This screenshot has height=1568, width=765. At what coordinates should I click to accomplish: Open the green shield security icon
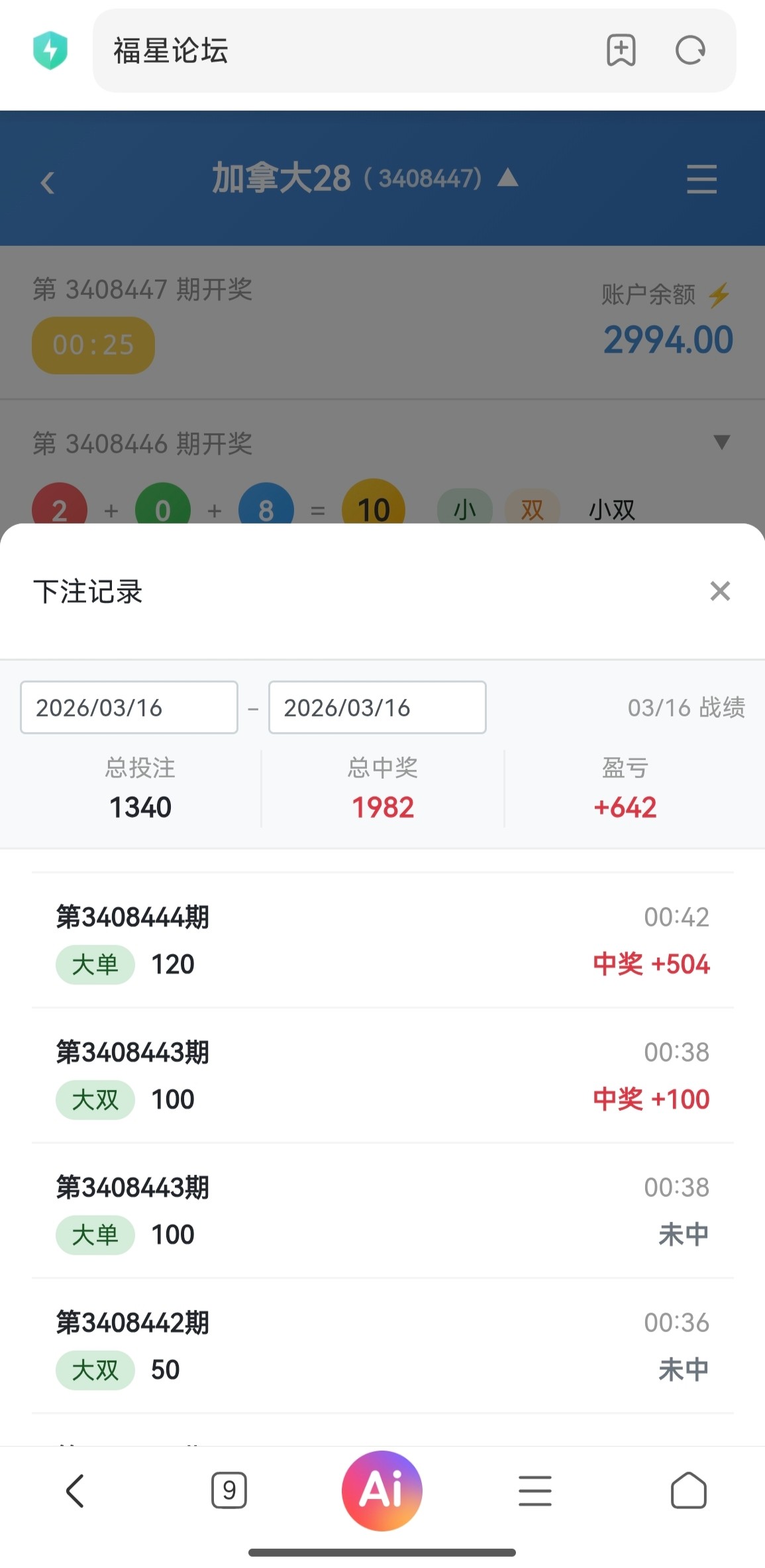coord(50,50)
